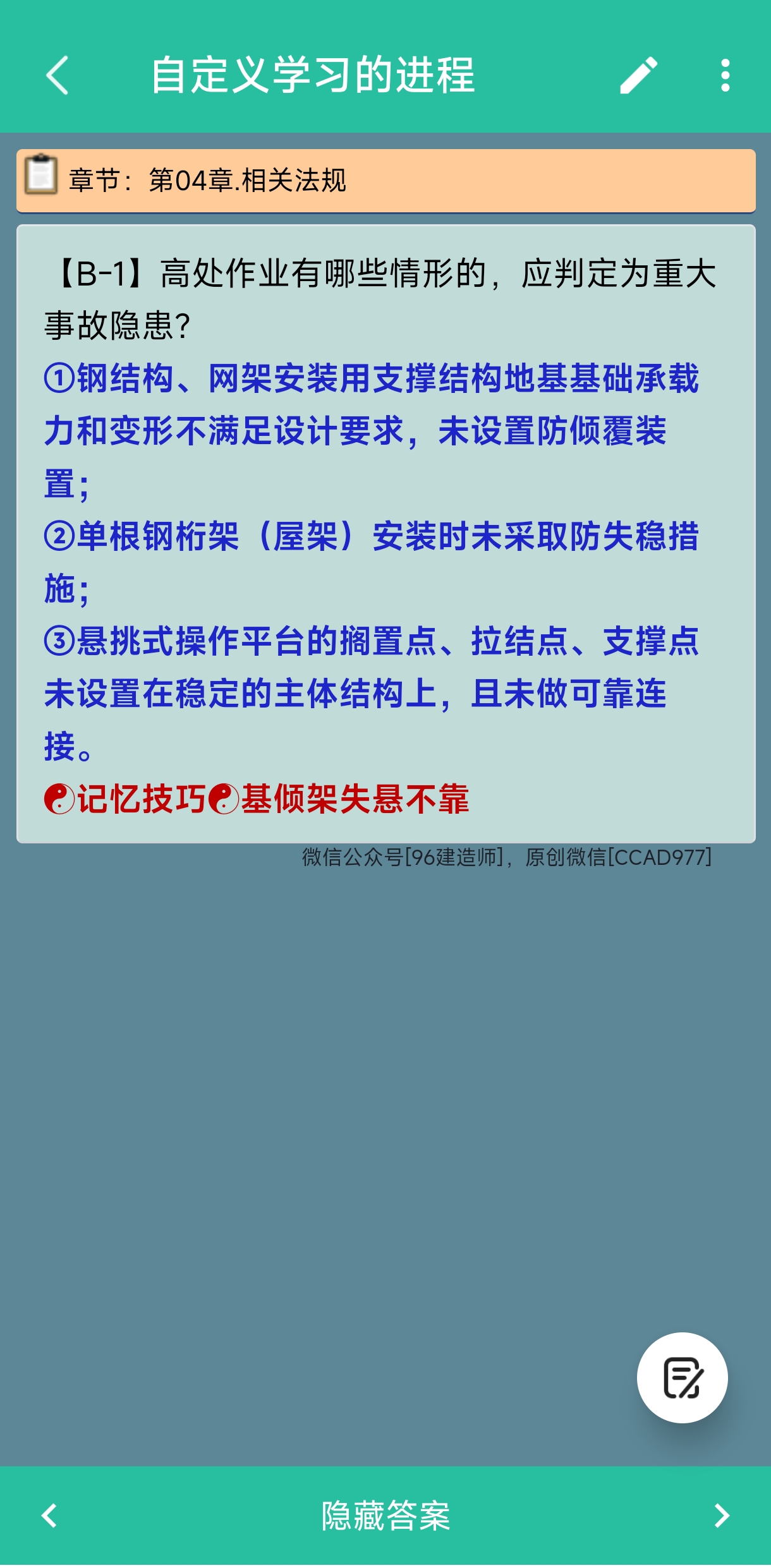Advance to the next question

point(722,1515)
